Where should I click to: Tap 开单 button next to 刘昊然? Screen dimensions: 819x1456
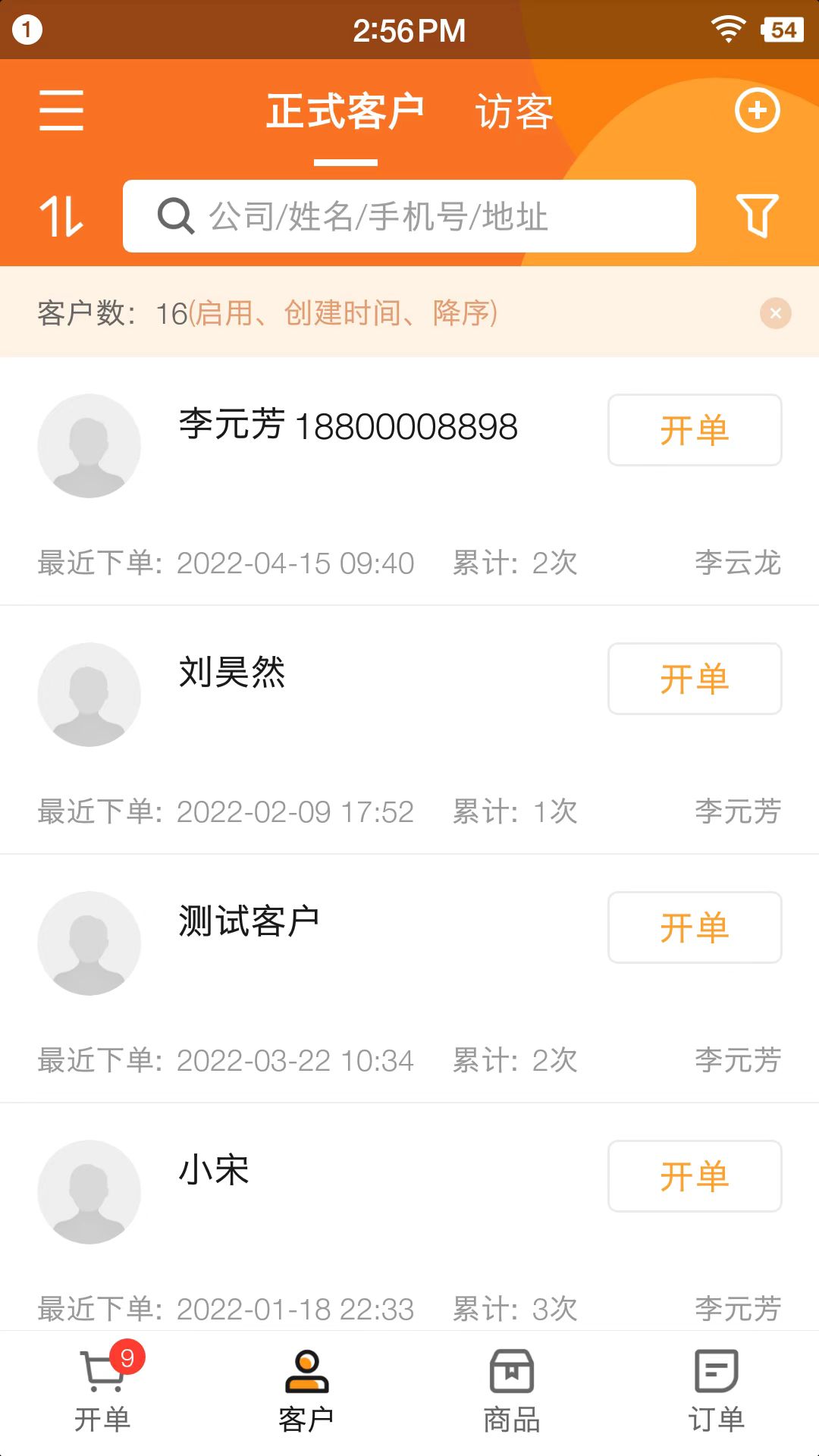(694, 679)
